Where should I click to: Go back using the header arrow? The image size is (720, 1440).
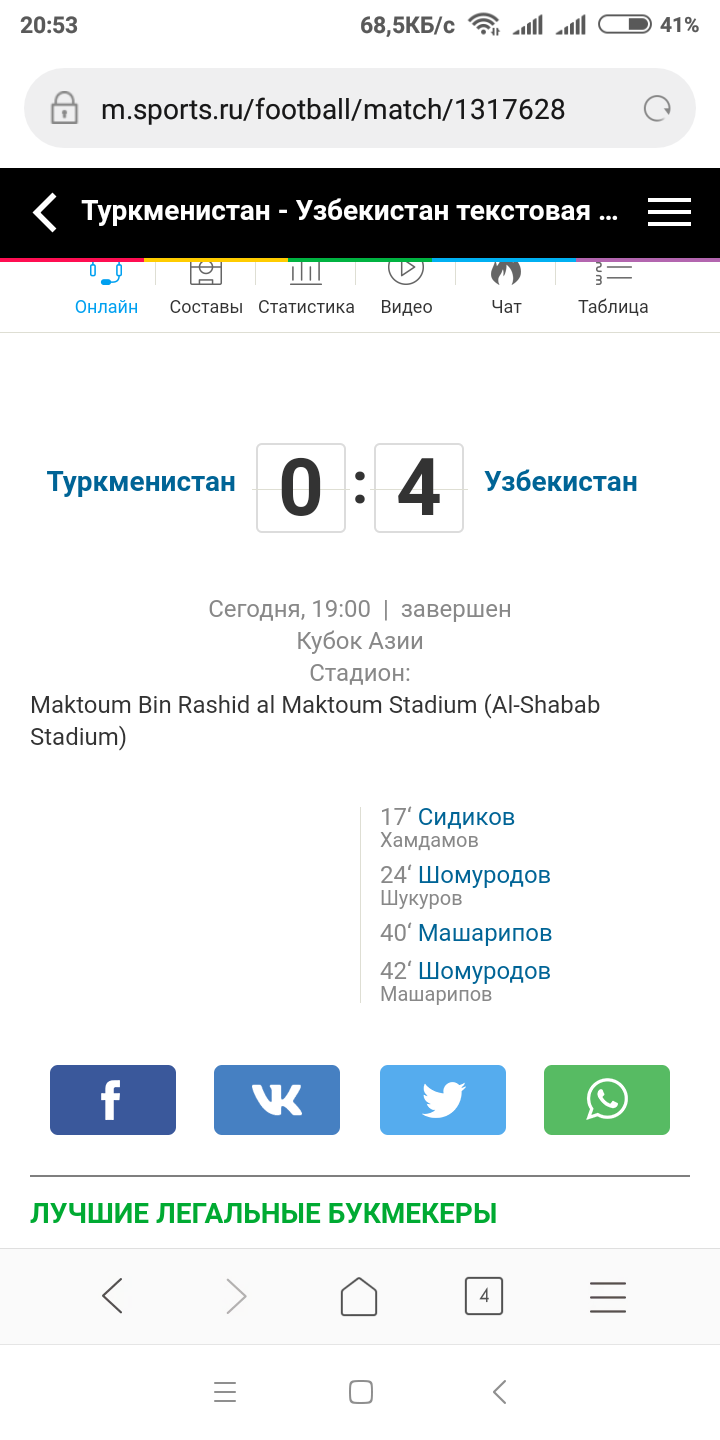[x=45, y=213]
